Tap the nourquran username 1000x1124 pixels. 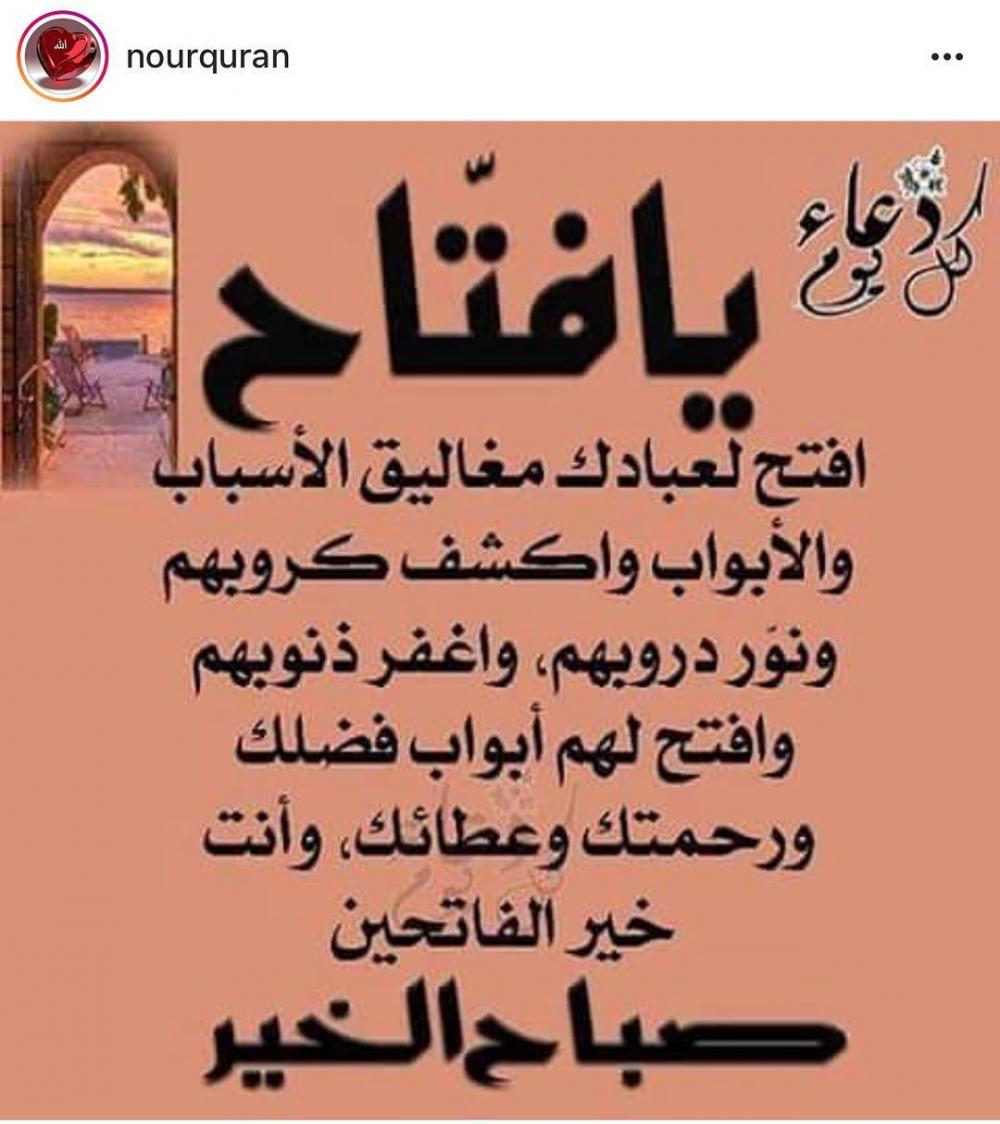(x=208, y=57)
